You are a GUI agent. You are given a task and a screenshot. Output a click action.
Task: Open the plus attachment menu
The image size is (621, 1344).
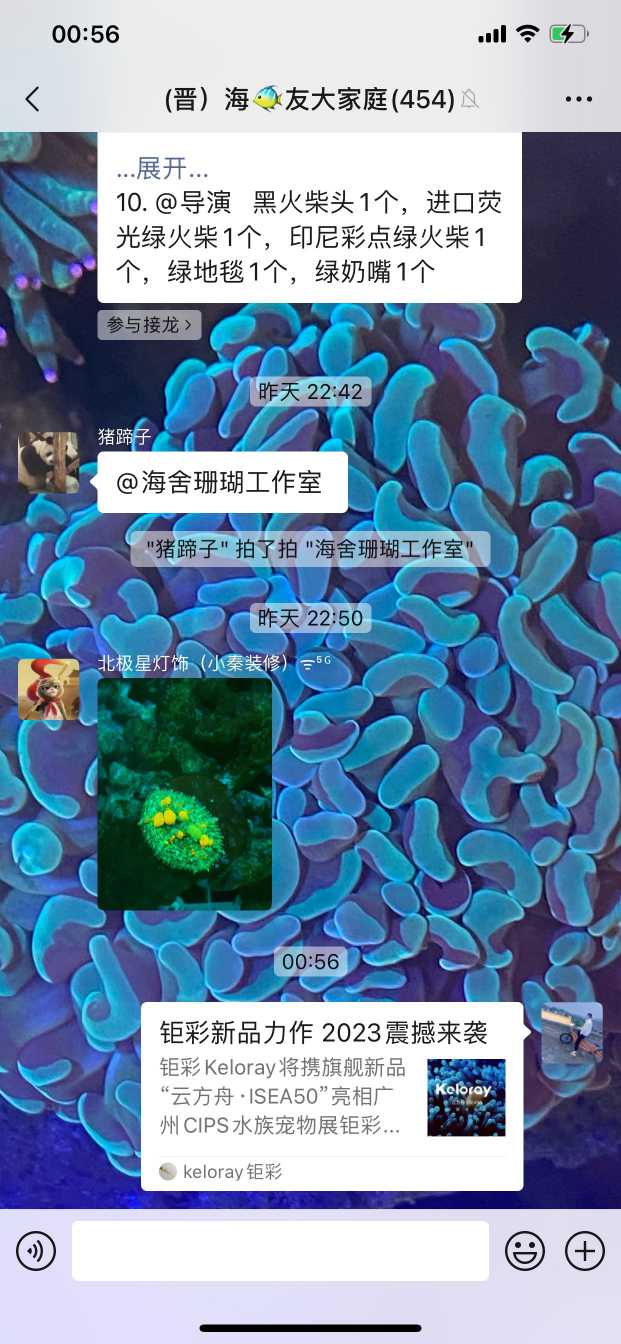click(585, 1251)
